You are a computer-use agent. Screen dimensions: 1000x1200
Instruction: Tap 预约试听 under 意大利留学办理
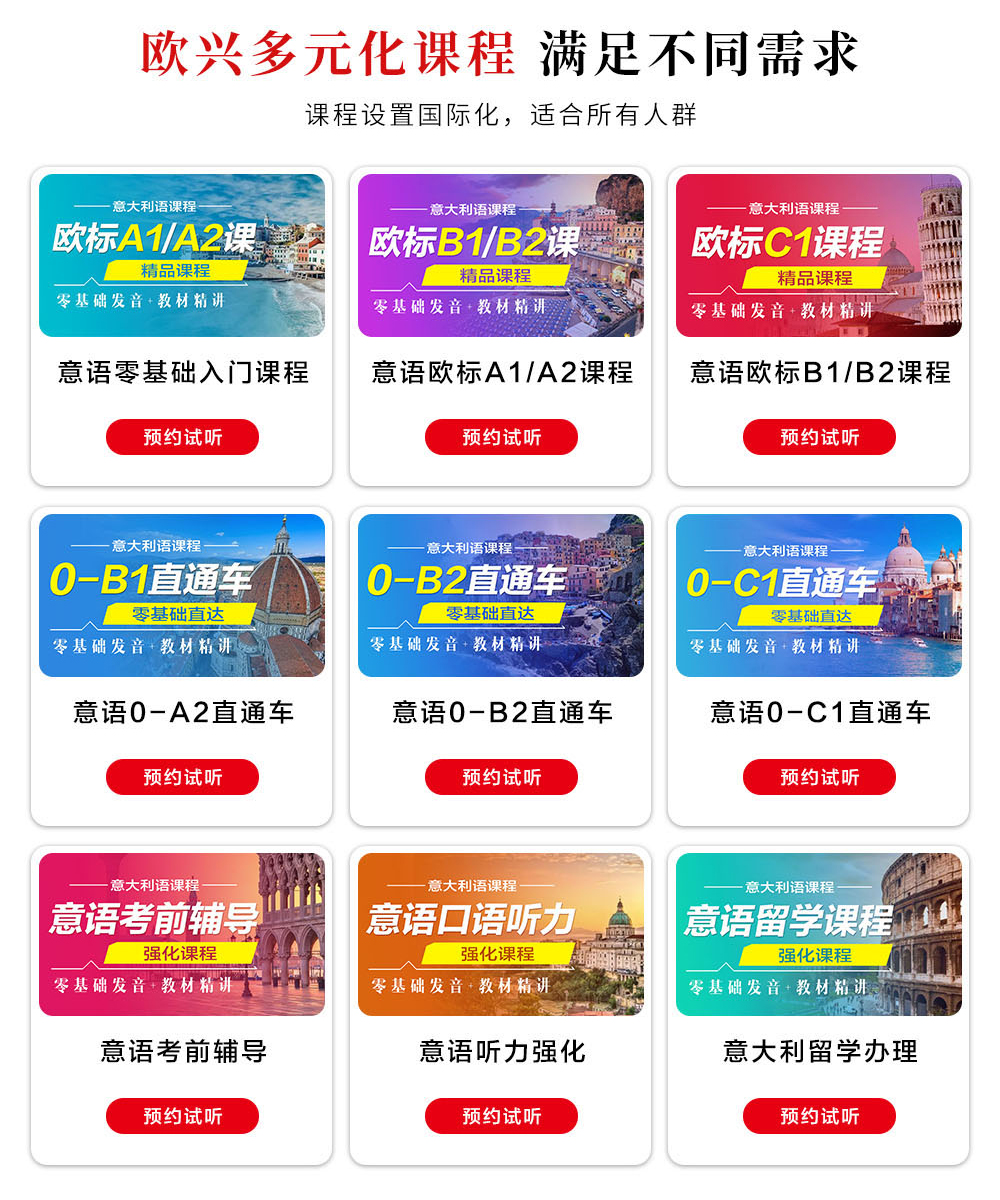819,1116
